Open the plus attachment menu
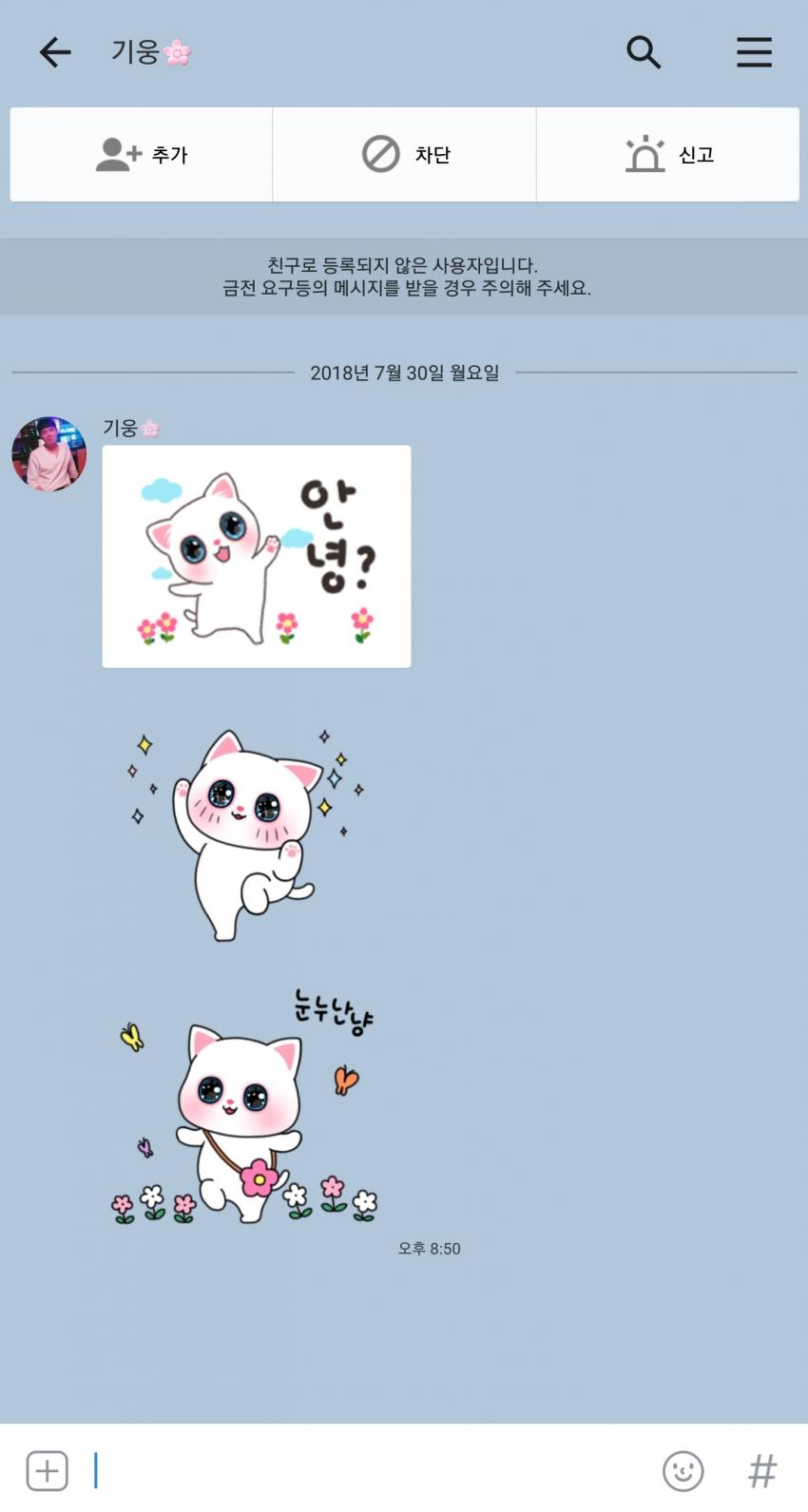The image size is (808, 1512). tap(48, 1470)
